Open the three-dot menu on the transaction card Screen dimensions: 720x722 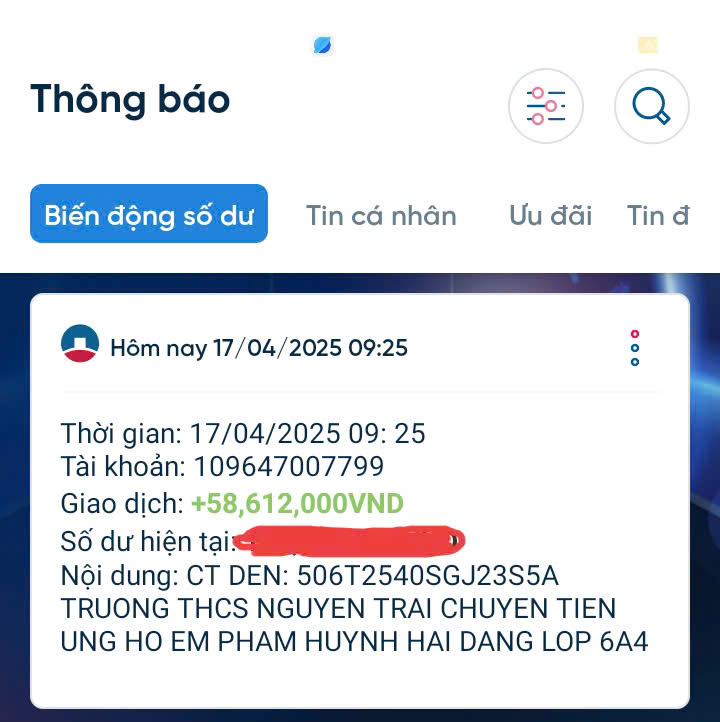point(635,348)
